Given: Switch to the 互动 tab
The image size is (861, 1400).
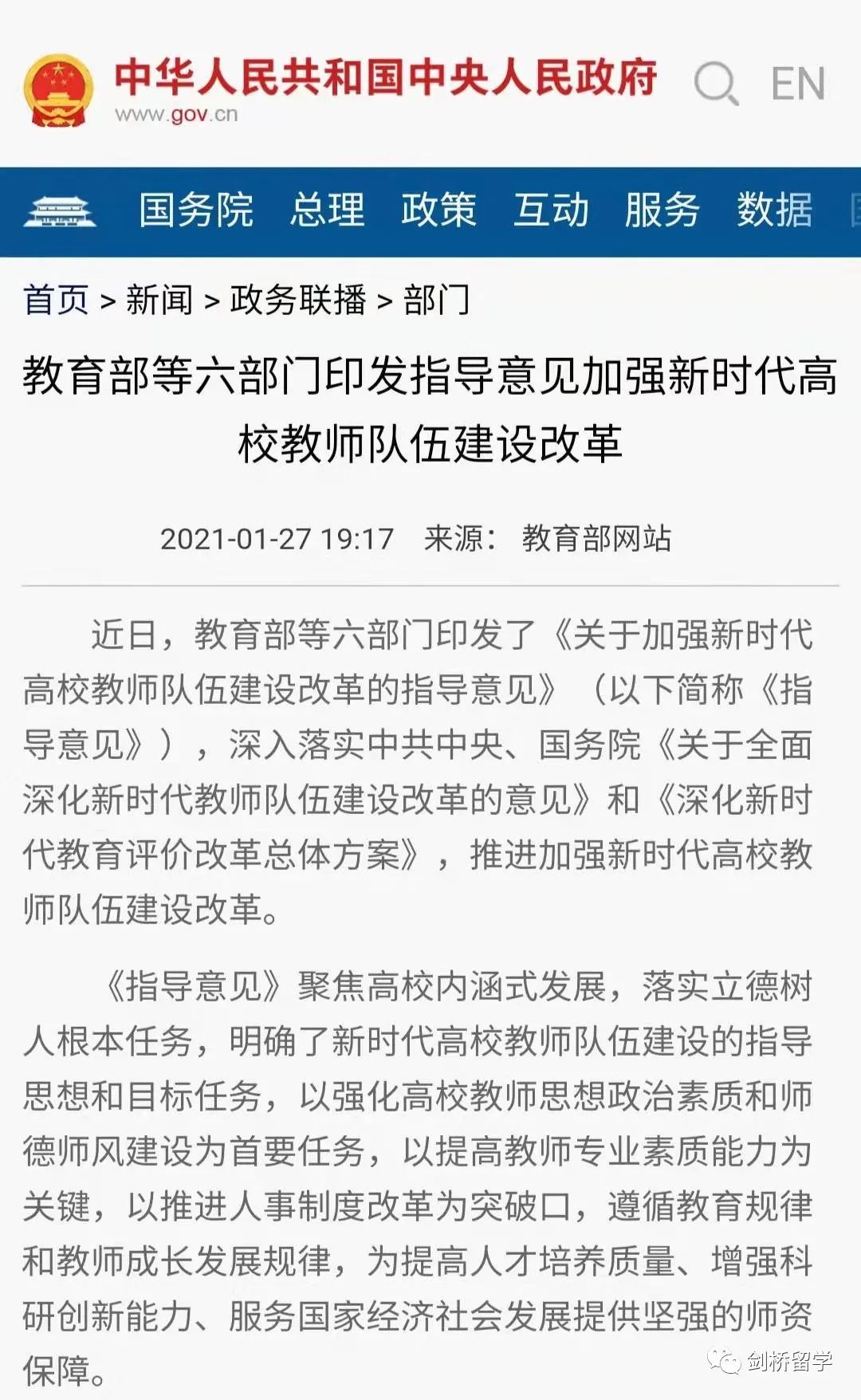Looking at the screenshot, I should (x=551, y=210).
